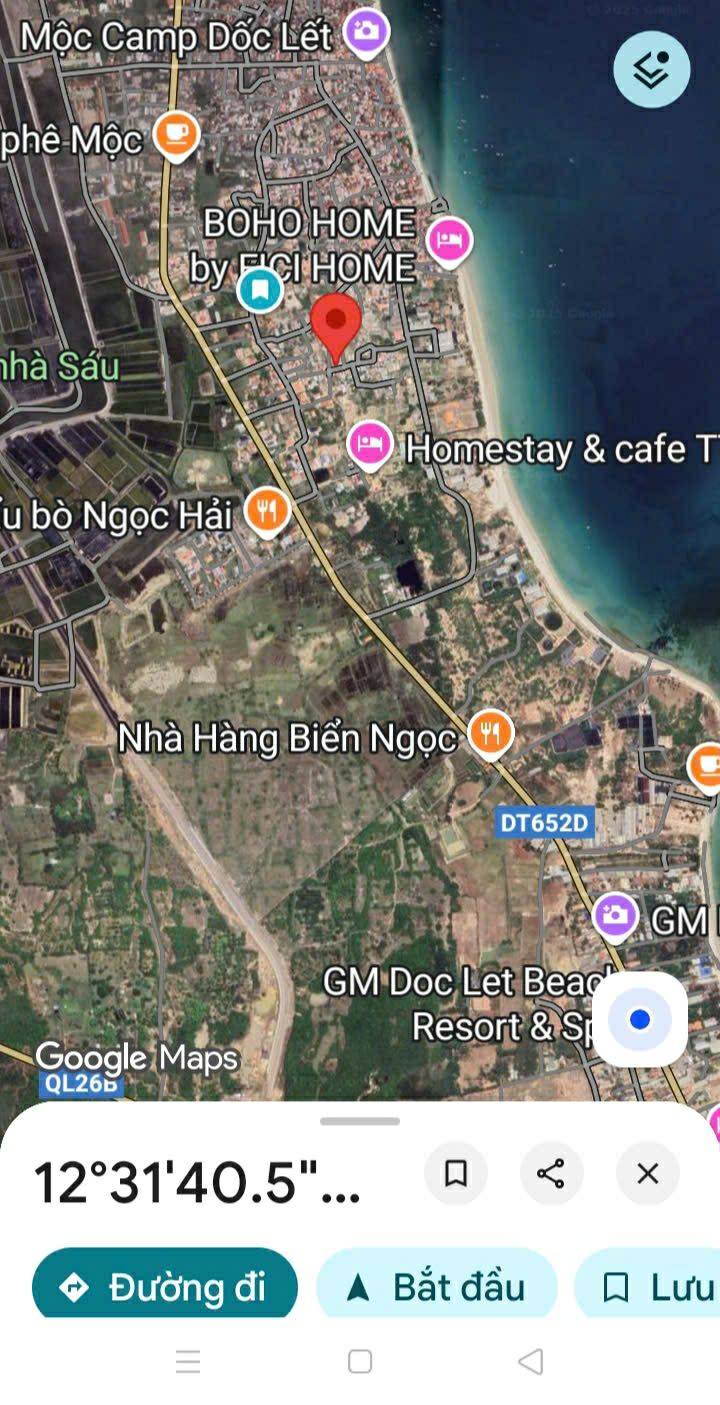
Task: Open the teal saved-place bookmark marker
Action: click(x=260, y=290)
